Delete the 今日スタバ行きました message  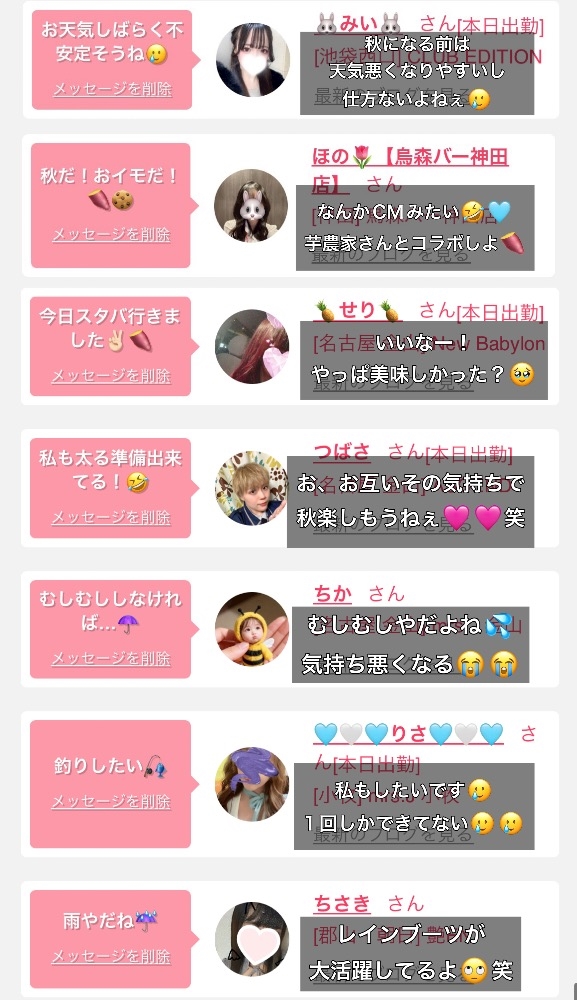(112, 376)
